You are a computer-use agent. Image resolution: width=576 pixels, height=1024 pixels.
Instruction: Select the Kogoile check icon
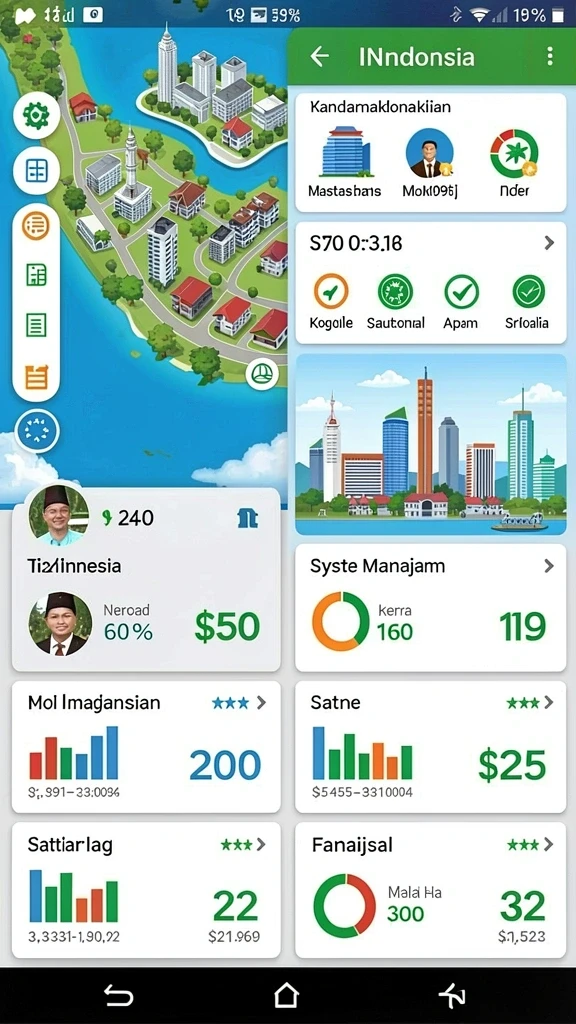[332, 300]
